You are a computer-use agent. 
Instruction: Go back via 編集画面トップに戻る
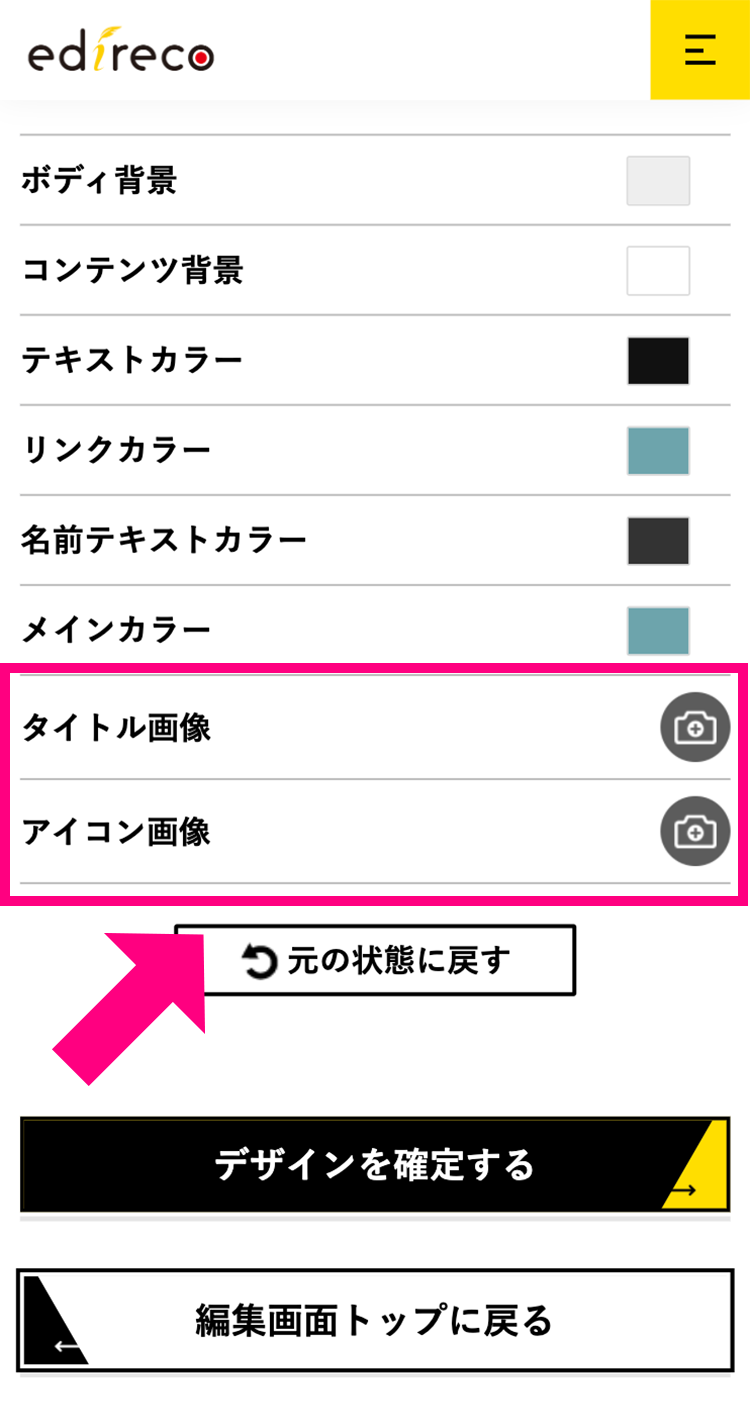pos(375,1320)
